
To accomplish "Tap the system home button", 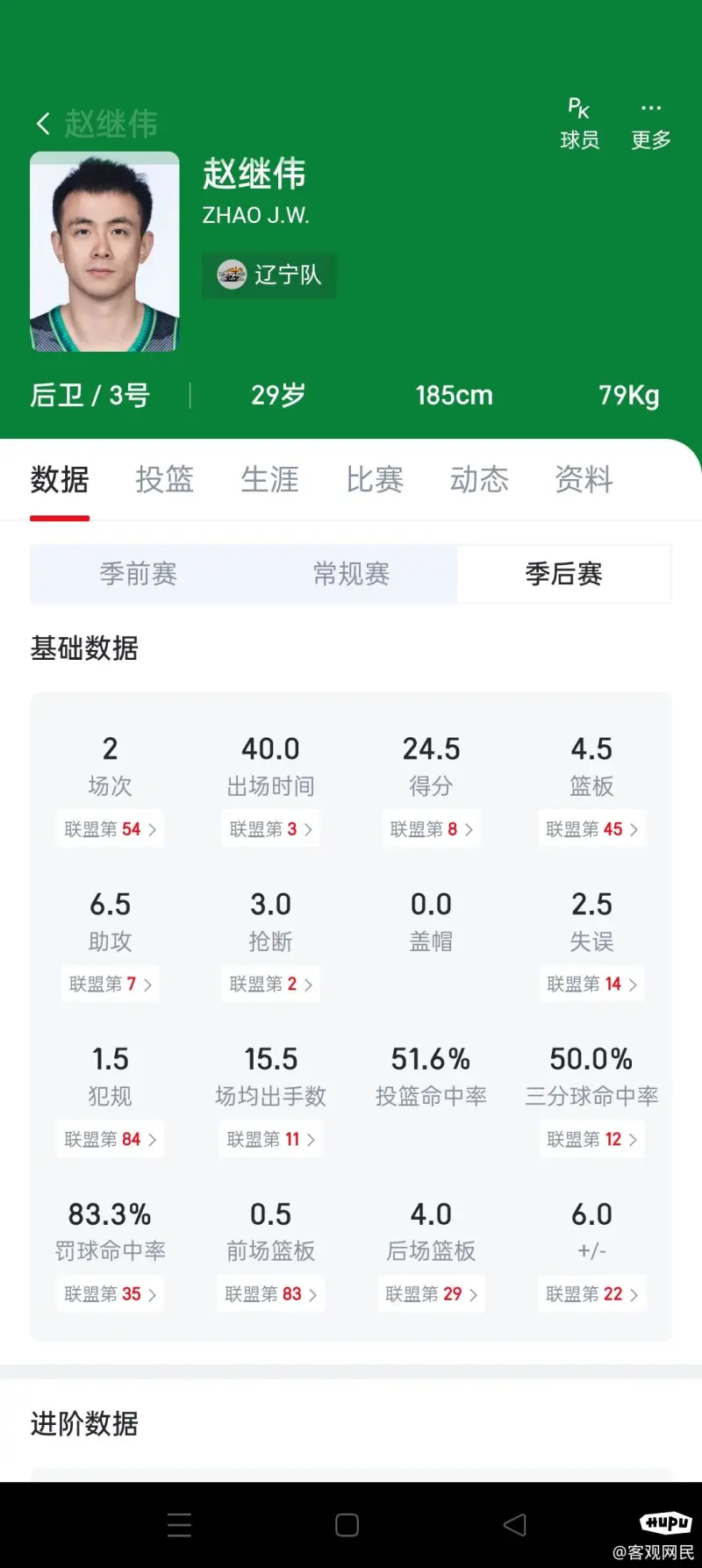I will pyautogui.click(x=347, y=1525).
